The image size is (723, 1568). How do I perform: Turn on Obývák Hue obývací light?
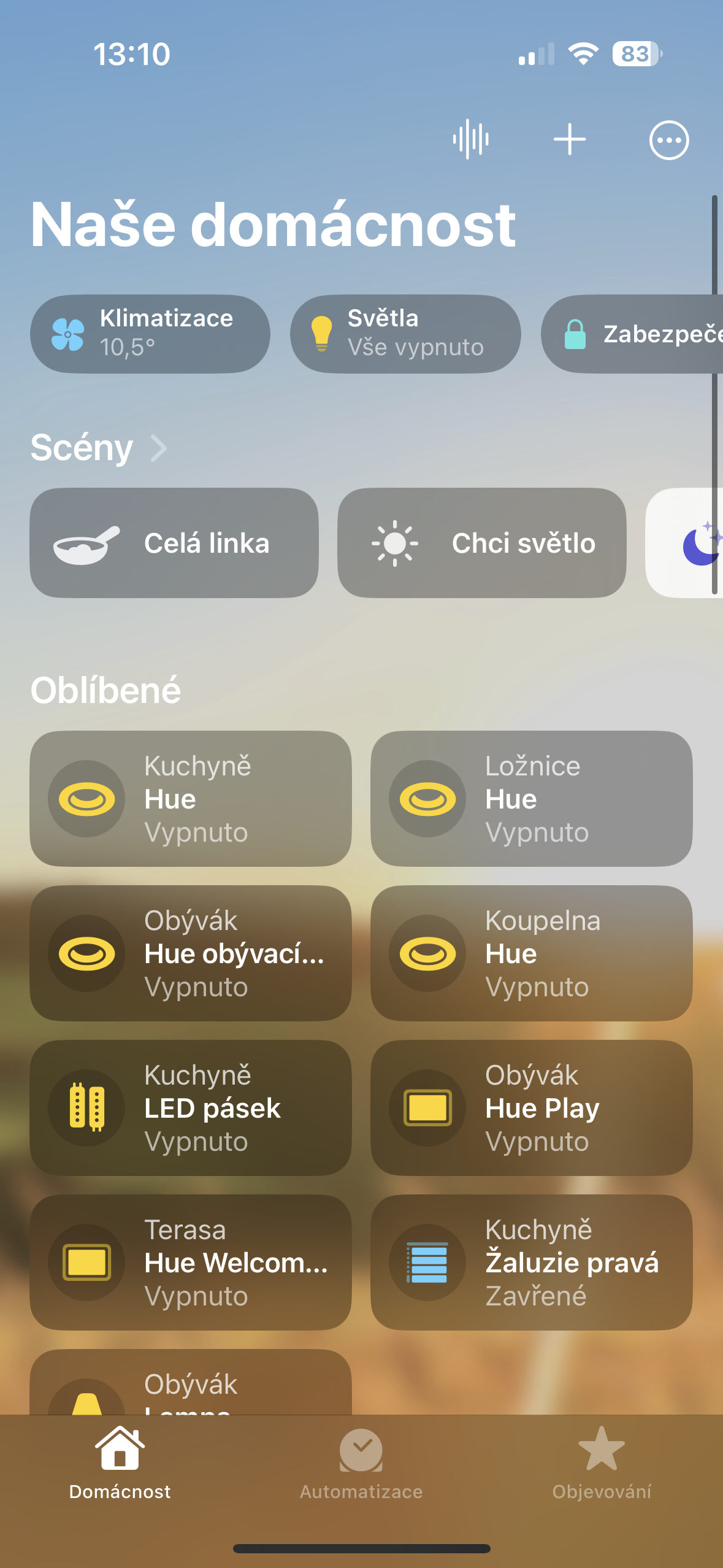87,953
